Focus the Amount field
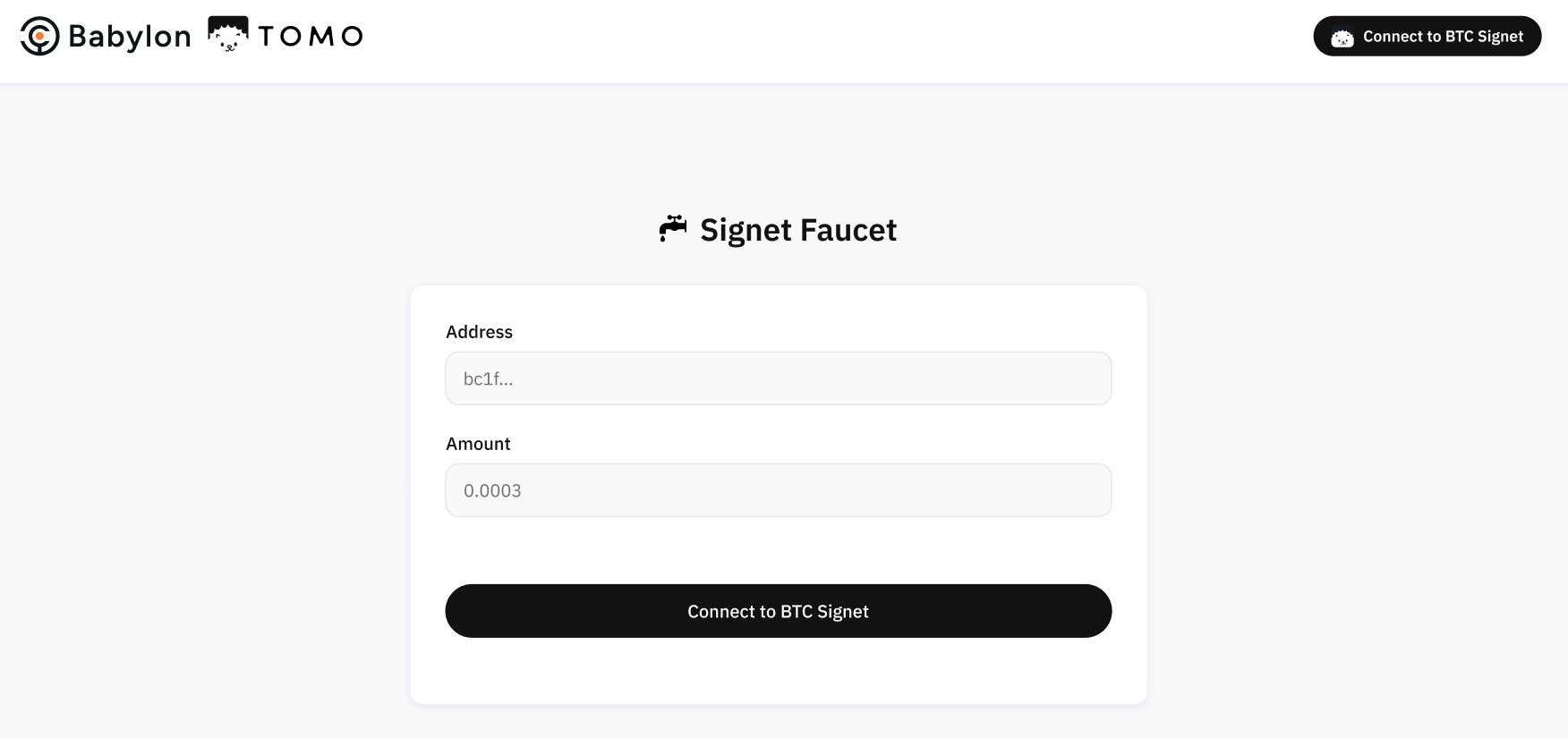The height and width of the screenshot is (739, 1568). coord(778,490)
